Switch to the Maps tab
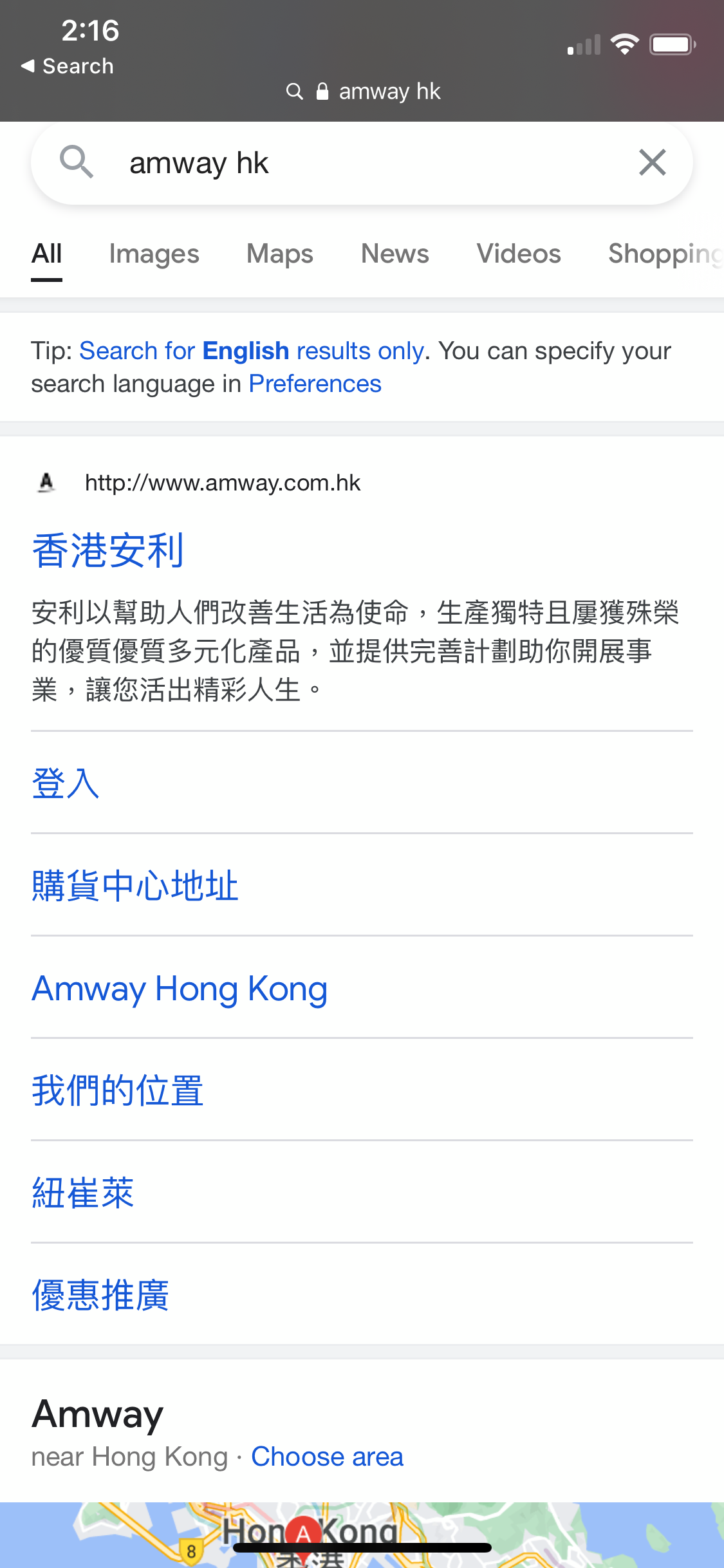This screenshot has height=1568, width=724. coord(280,254)
